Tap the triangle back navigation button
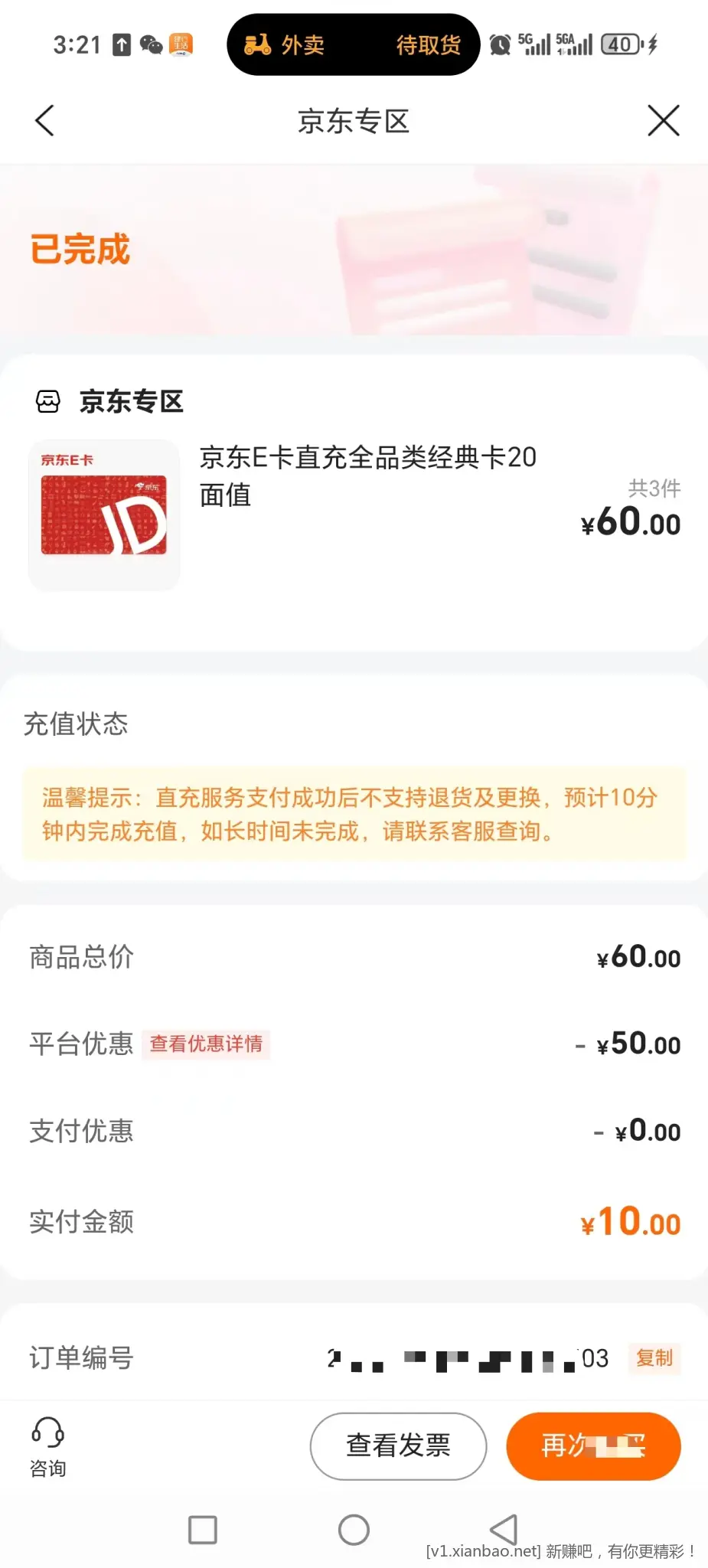The height and width of the screenshot is (1568, 708). tap(504, 1530)
